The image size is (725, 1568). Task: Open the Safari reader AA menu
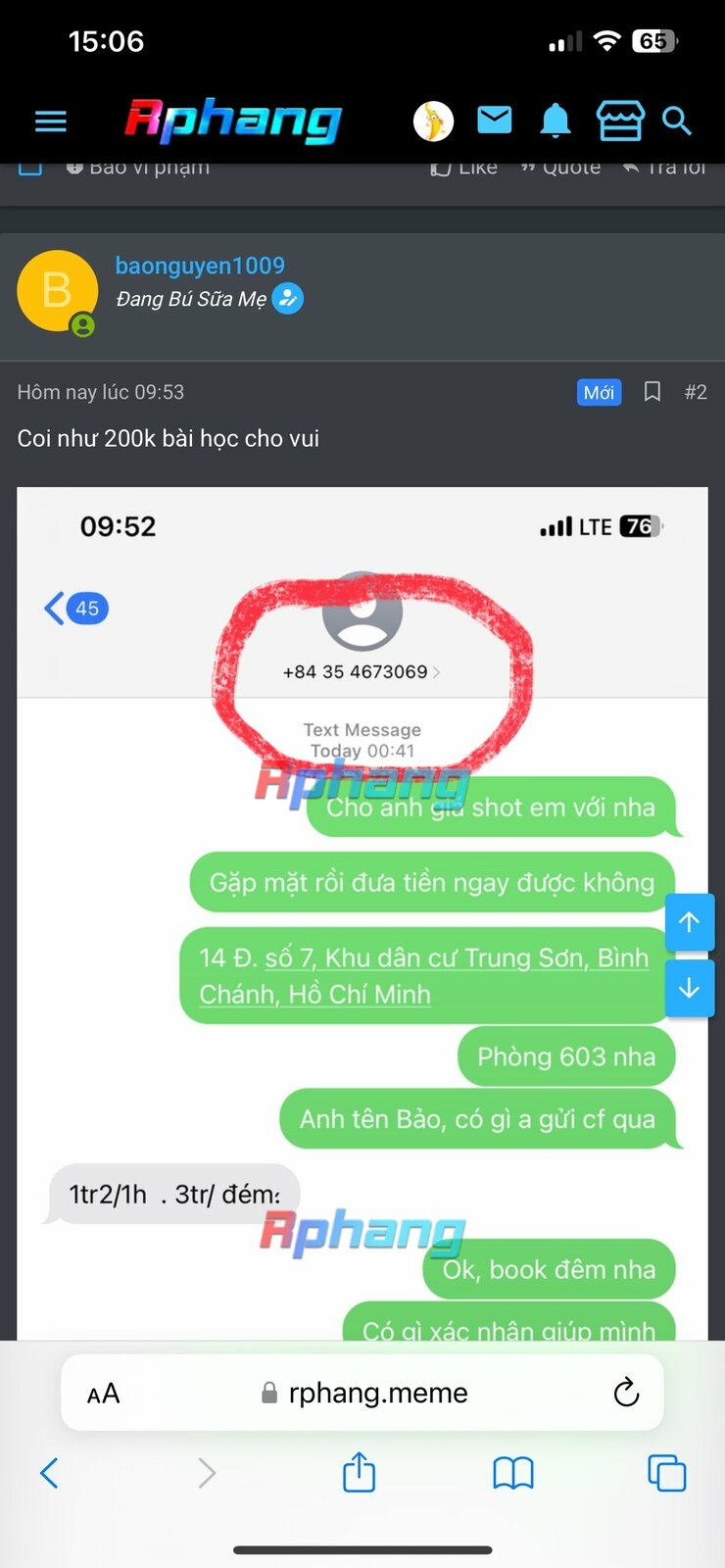pyautogui.click(x=103, y=1394)
